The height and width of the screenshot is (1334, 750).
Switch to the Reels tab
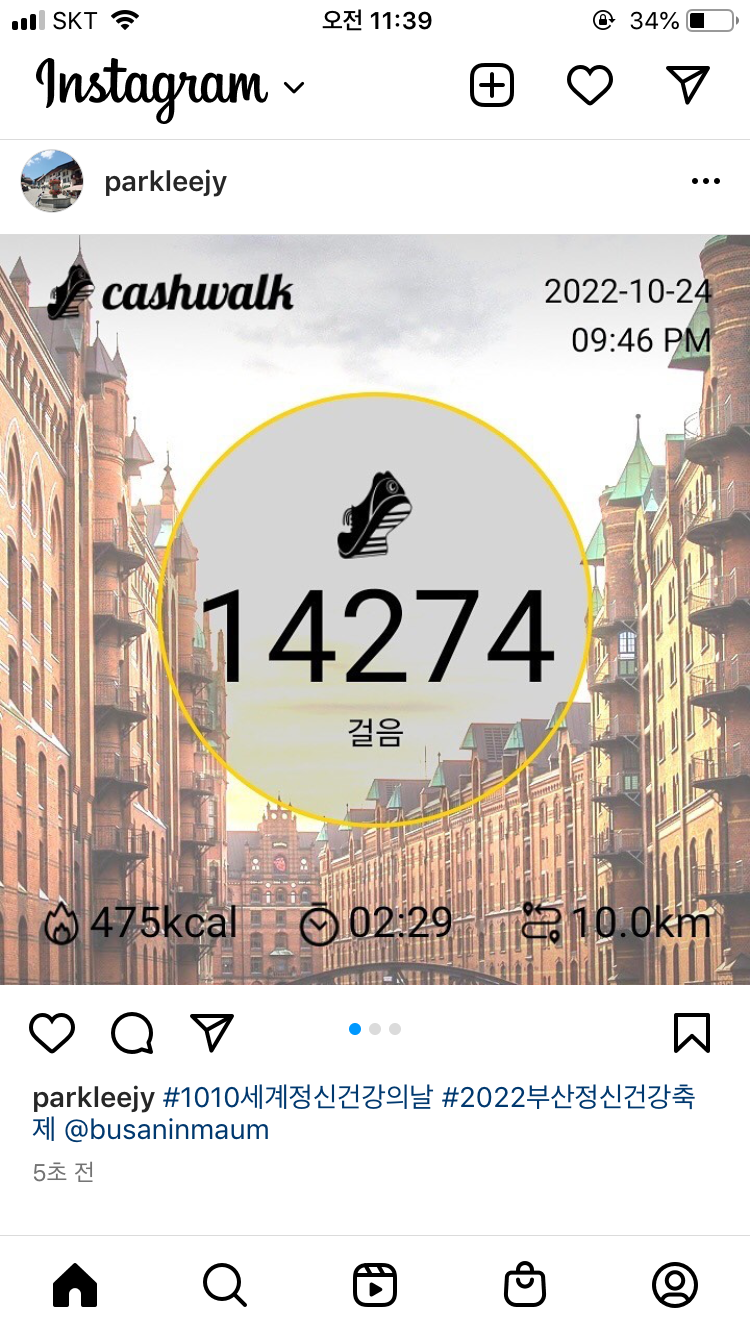point(375,1285)
